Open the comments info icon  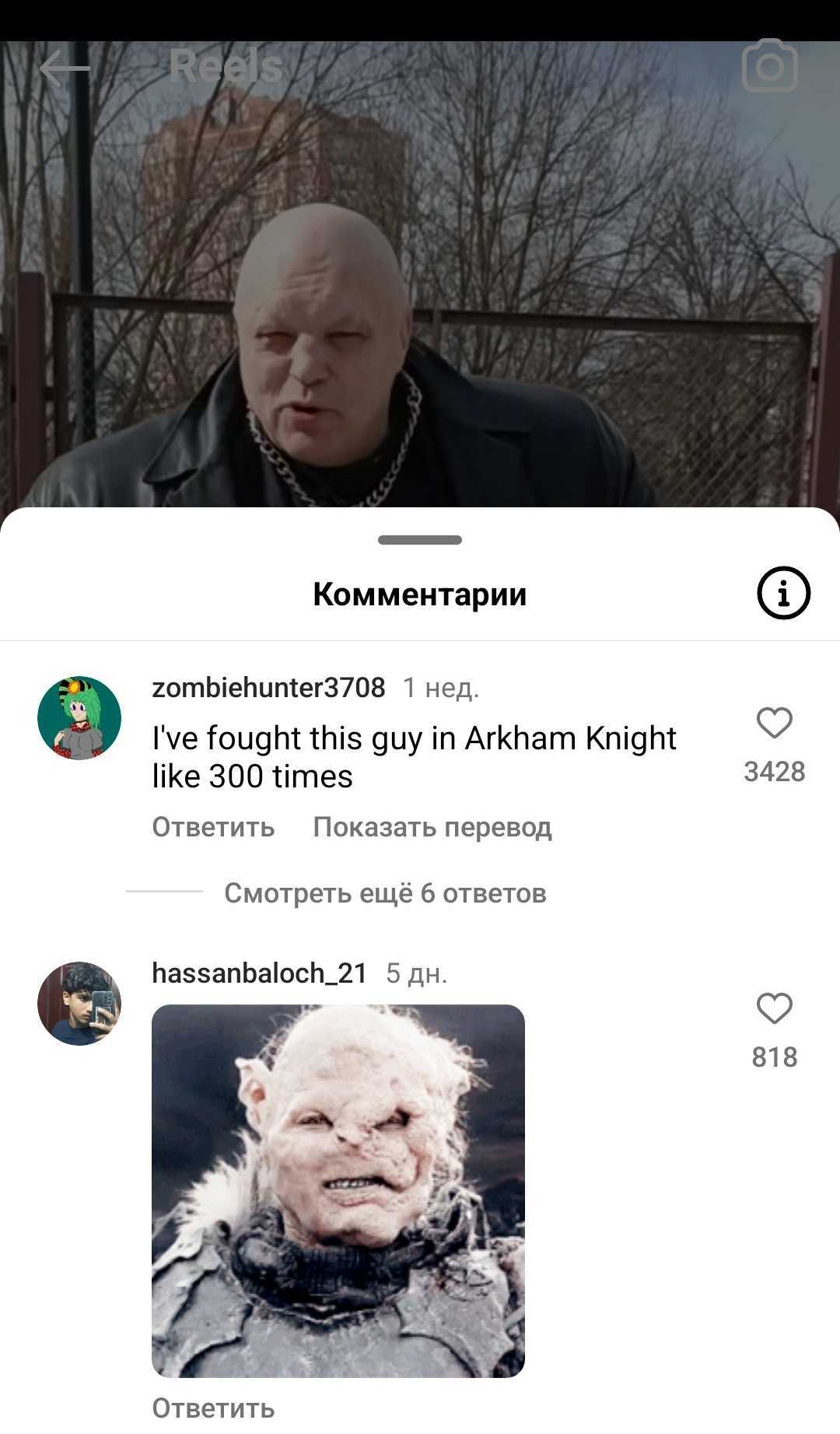point(783,593)
